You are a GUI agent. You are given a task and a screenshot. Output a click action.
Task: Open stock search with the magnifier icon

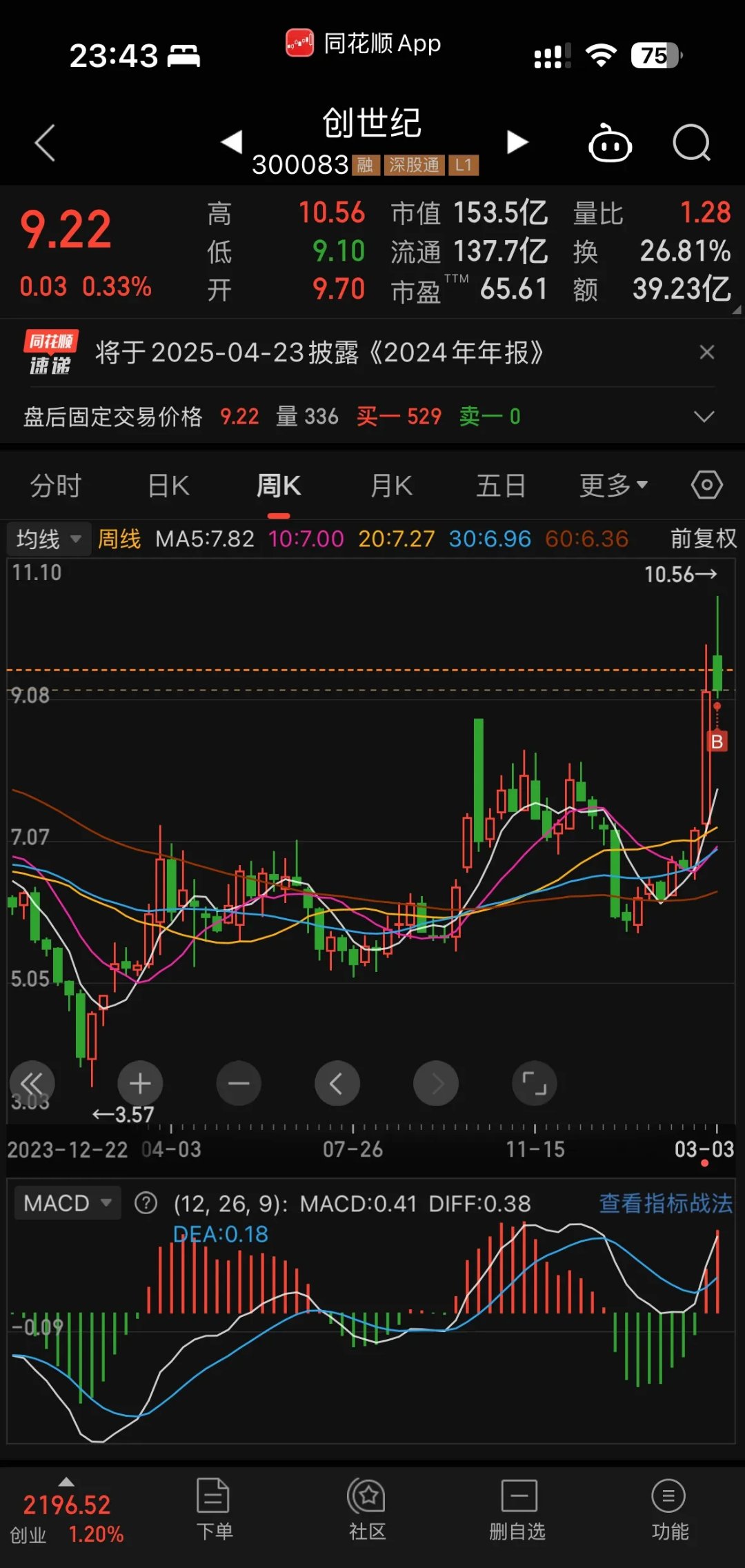692,143
